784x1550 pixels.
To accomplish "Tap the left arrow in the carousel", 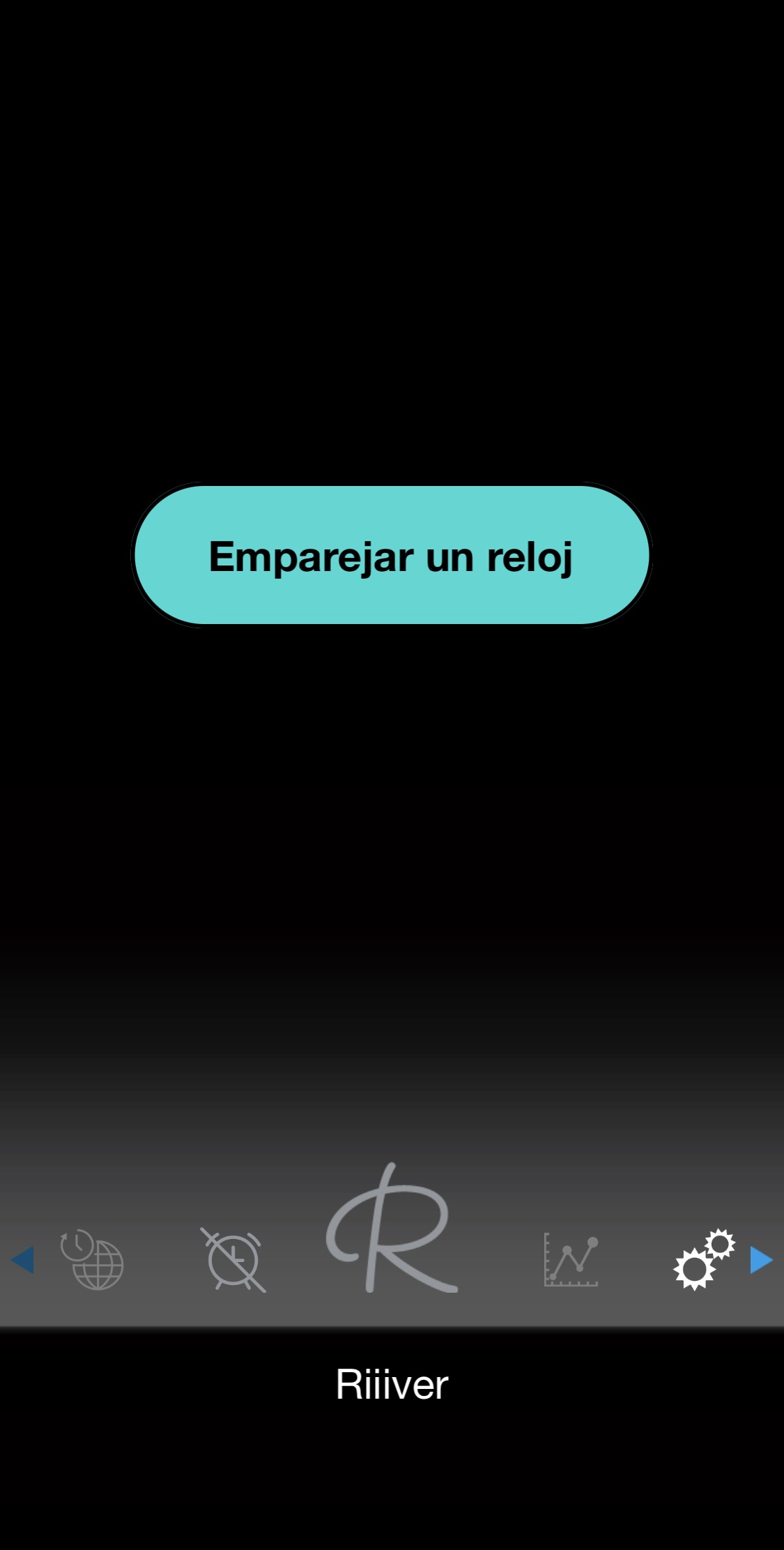I will (x=22, y=1260).
